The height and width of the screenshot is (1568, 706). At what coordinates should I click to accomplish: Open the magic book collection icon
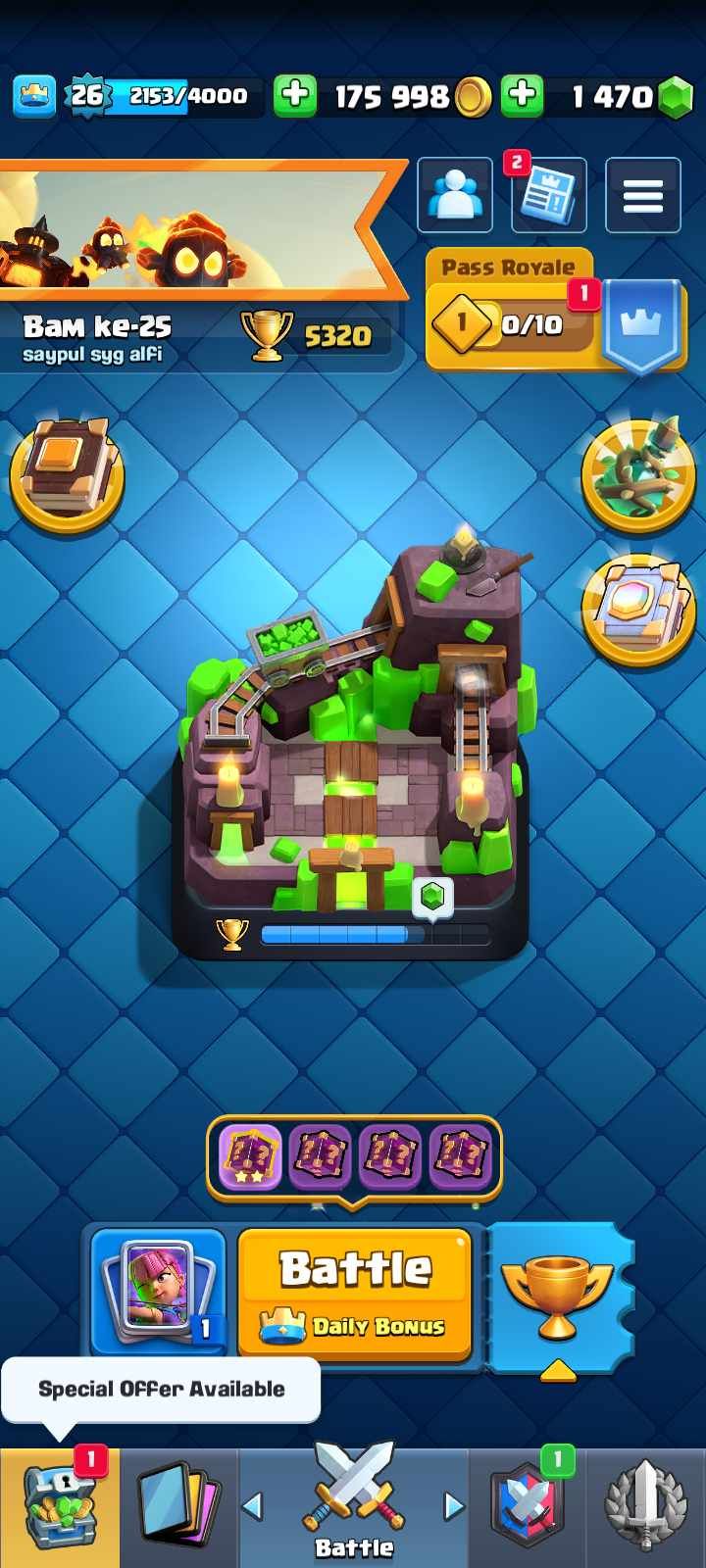638,610
